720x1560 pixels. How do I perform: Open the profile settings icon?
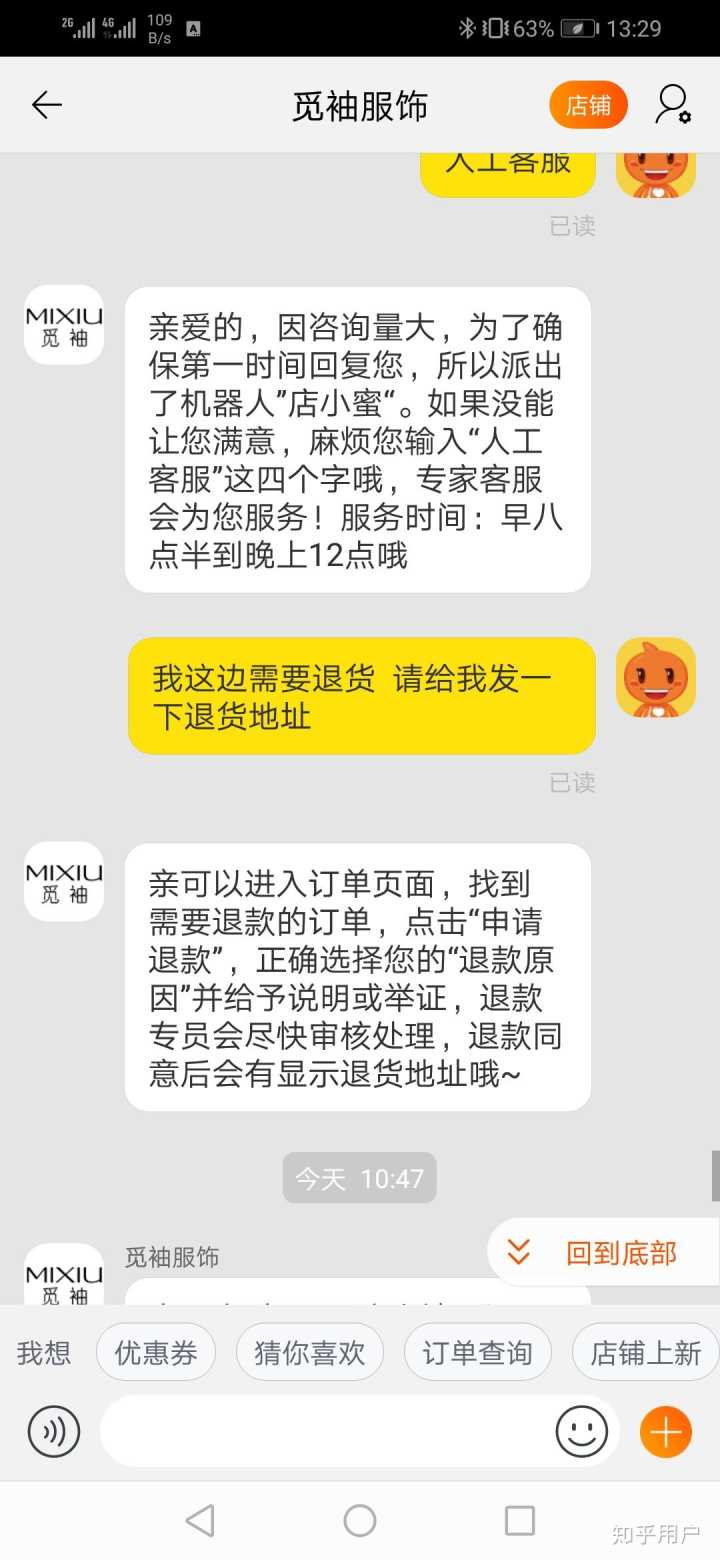(673, 105)
